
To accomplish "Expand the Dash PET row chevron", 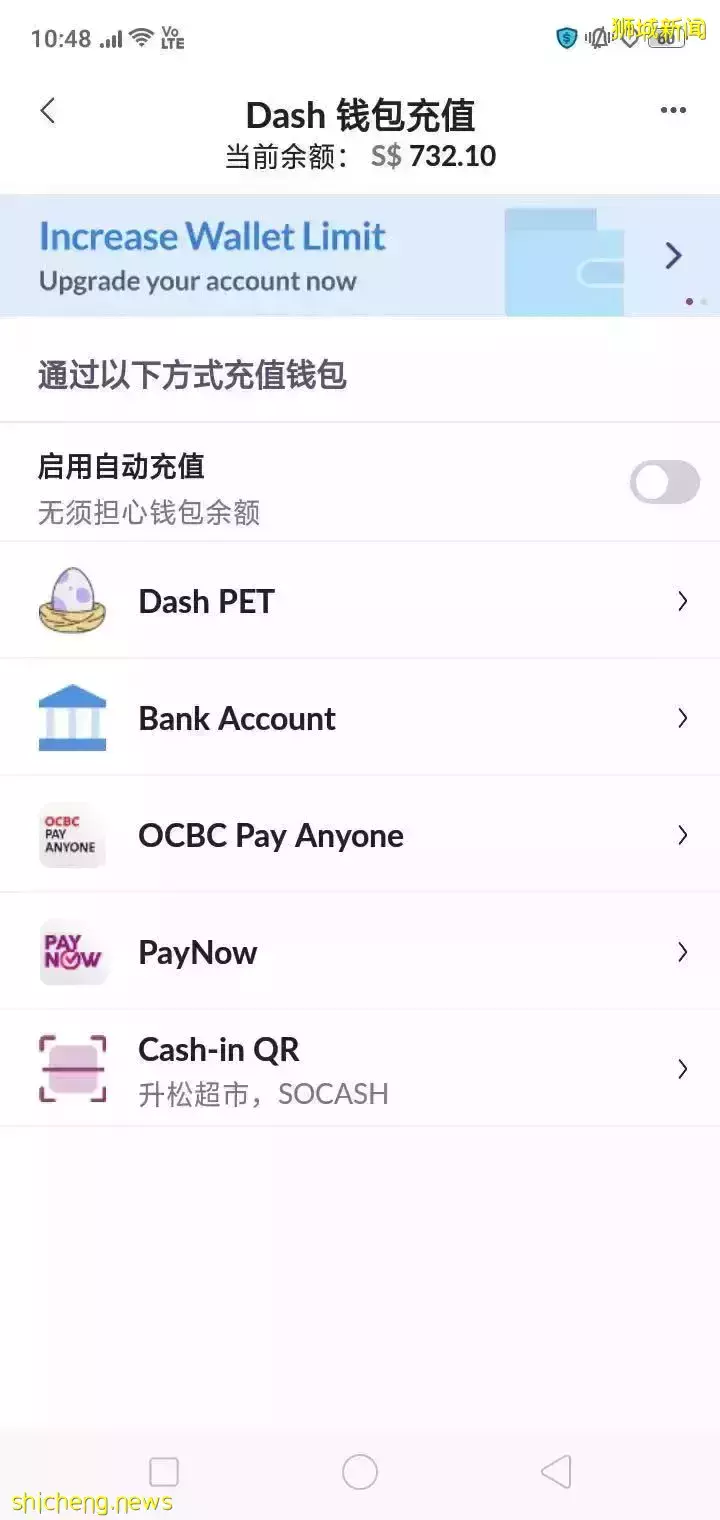I will coord(683,600).
